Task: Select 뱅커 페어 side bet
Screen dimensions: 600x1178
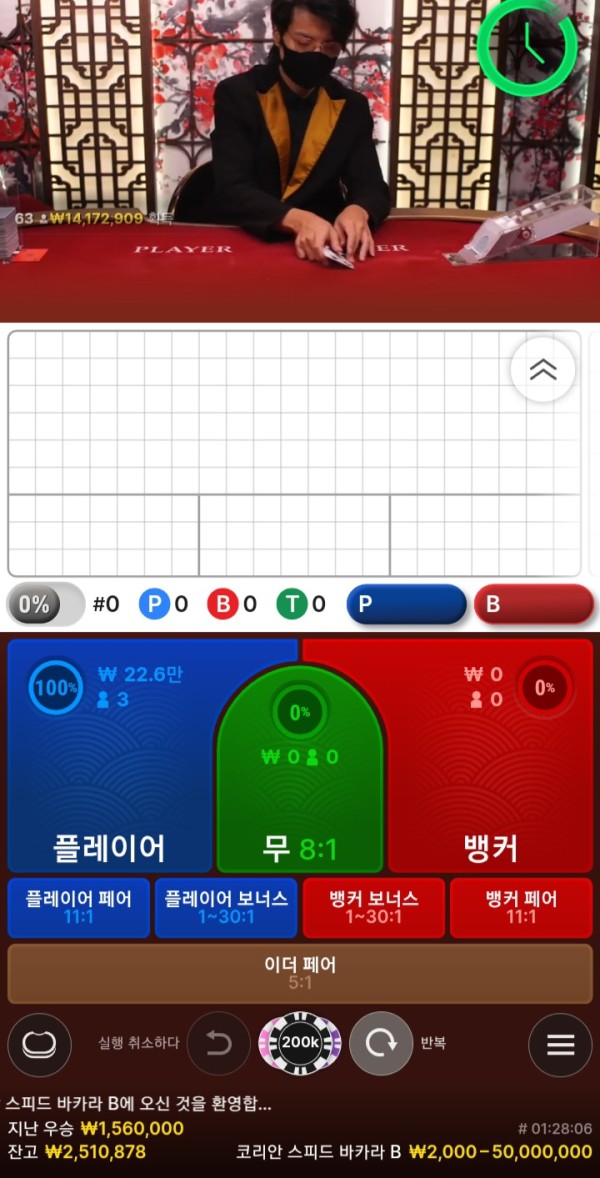Action: (x=521, y=907)
